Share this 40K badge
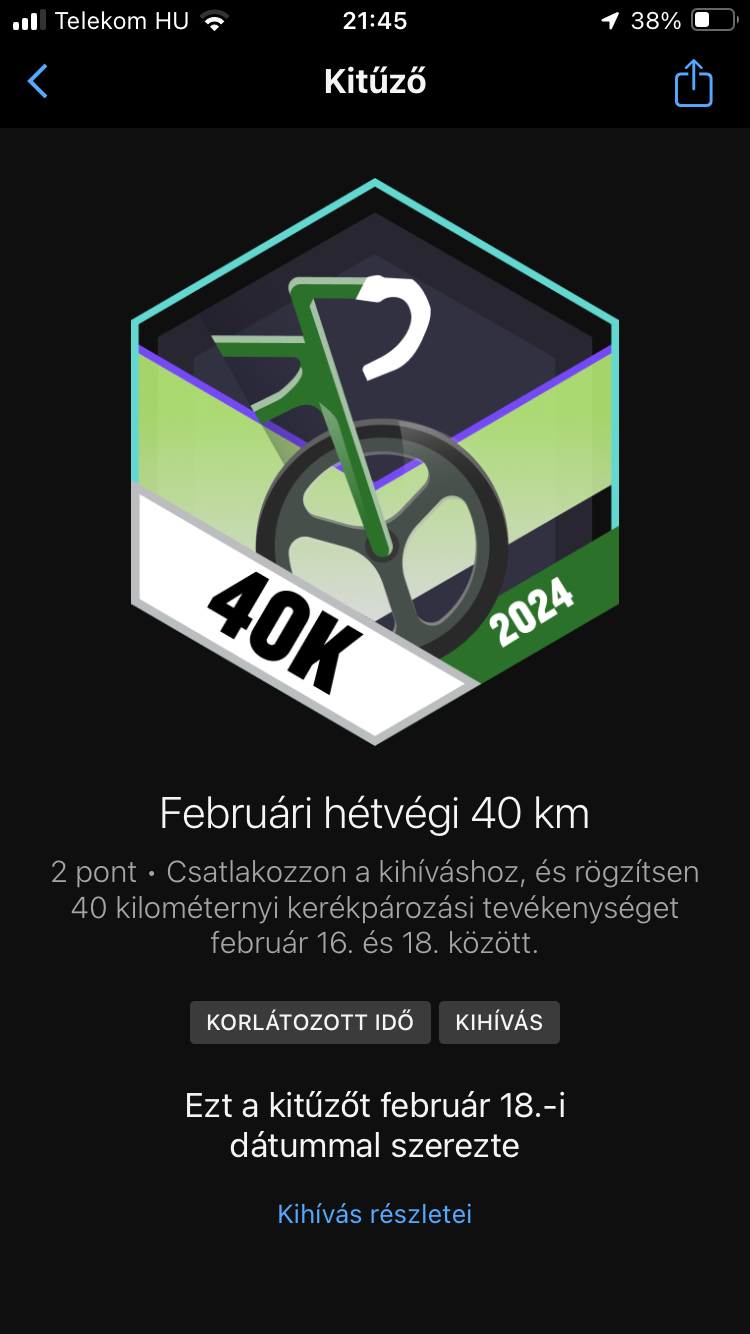The image size is (750, 1334). [x=693, y=82]
